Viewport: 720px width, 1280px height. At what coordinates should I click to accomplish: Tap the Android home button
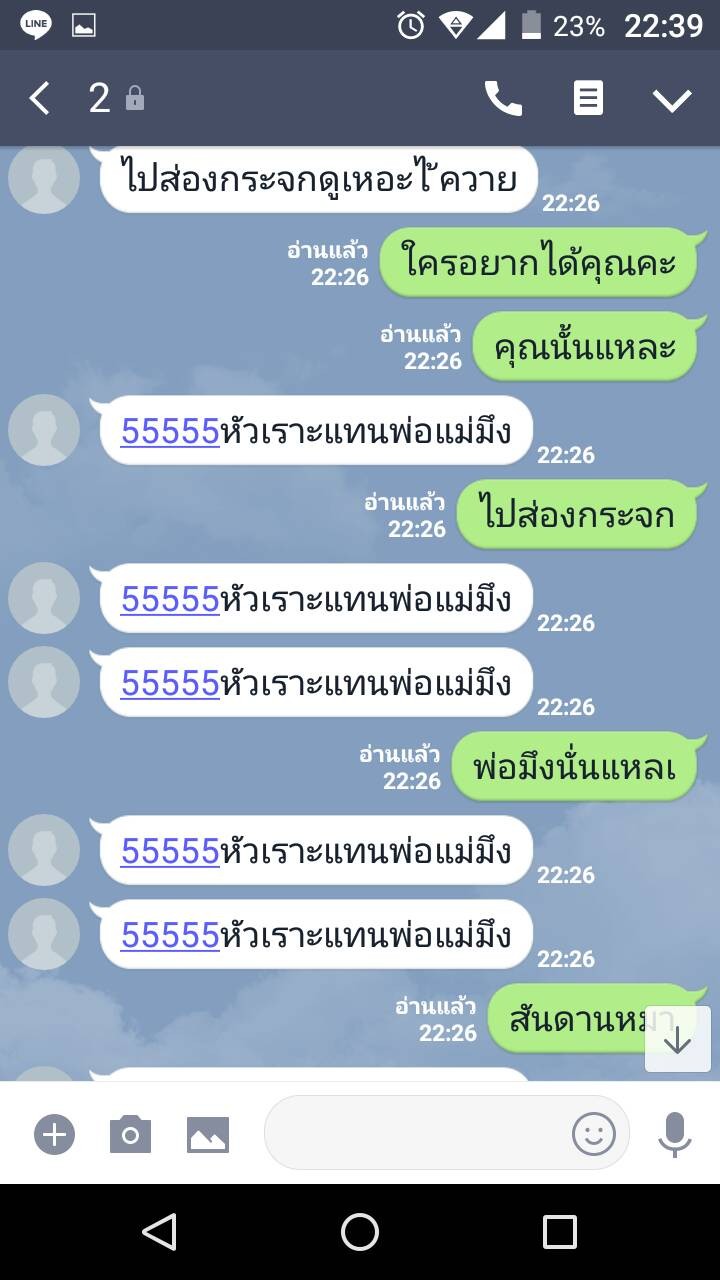coord(360,1232)
